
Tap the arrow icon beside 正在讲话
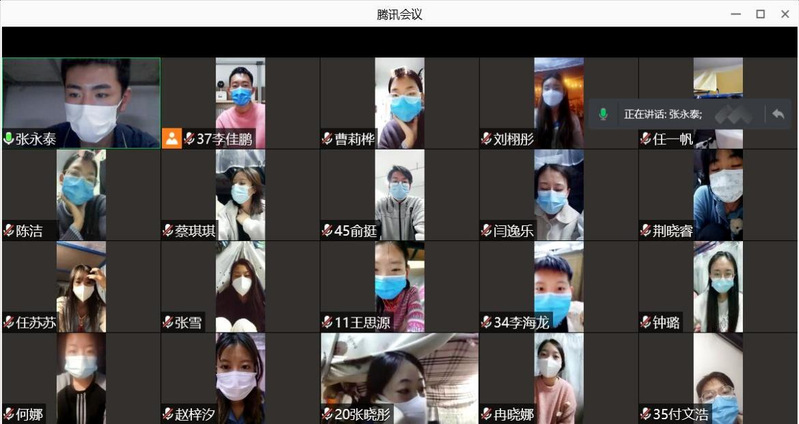tap(777, 114)
